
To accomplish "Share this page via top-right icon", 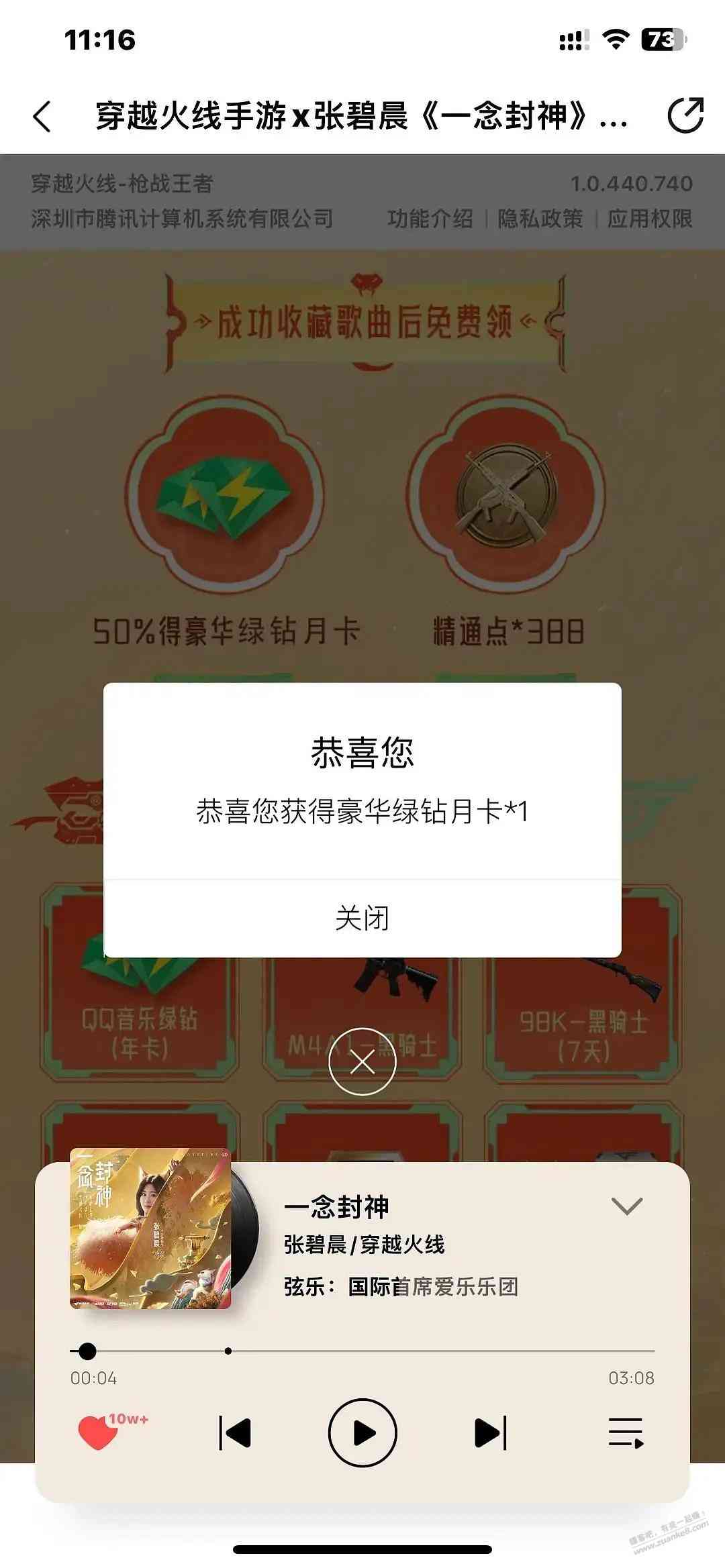I will click(x=685, y=115).
